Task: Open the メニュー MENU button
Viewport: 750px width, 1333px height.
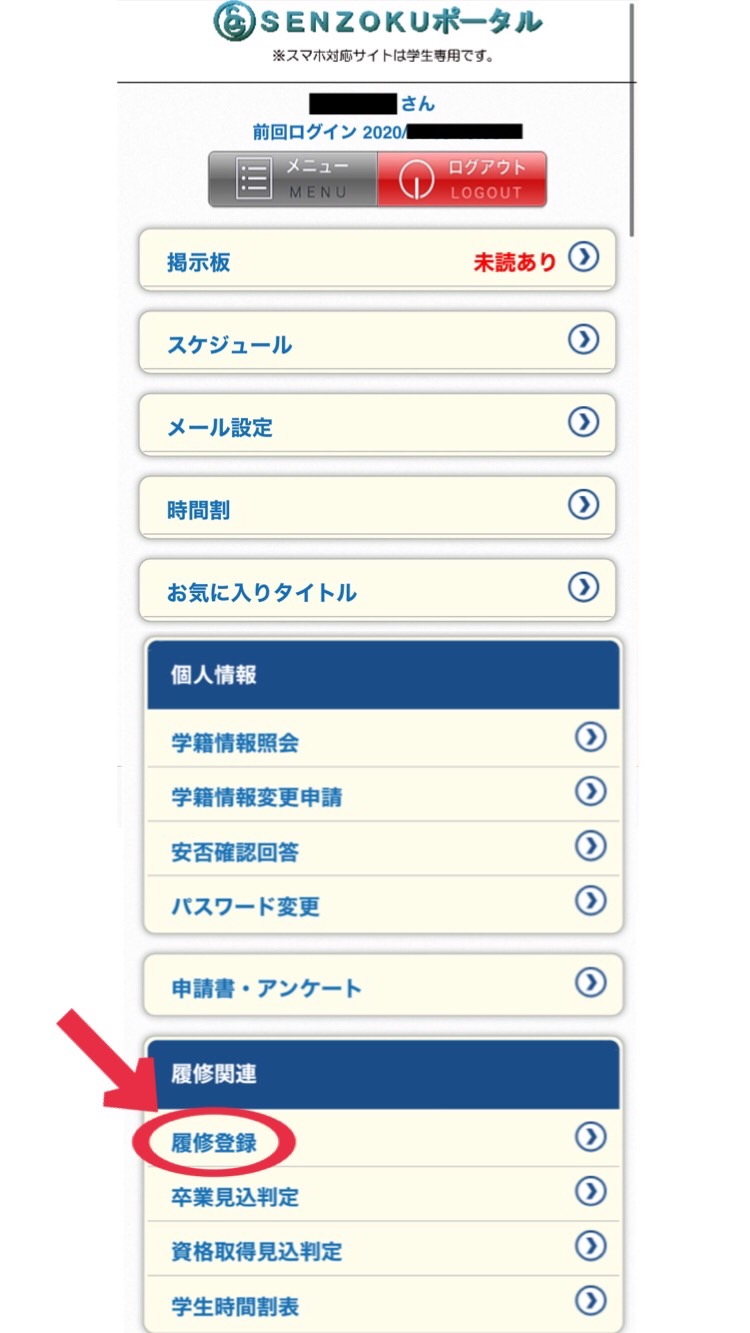Action: click(x=293, y=179)
